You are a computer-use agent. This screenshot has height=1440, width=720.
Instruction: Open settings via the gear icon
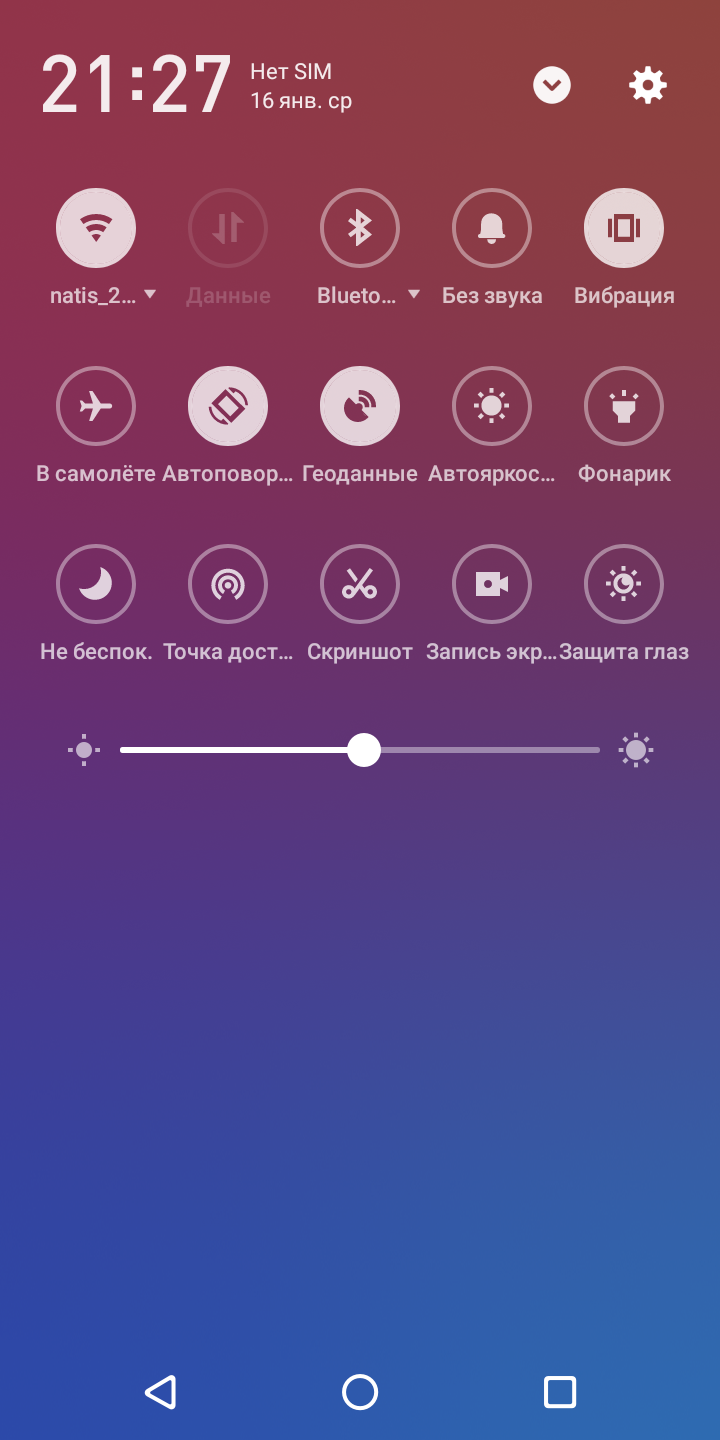[647, 86]
